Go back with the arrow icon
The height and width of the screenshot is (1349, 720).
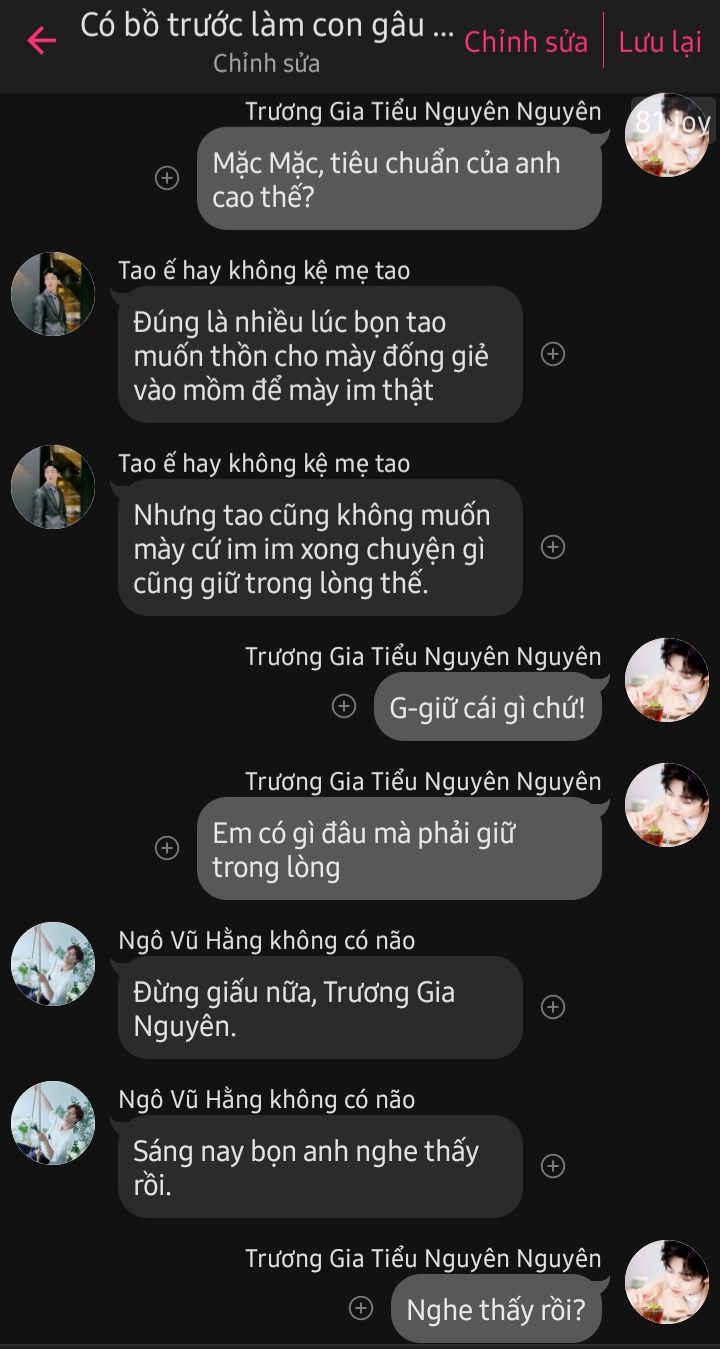coord(41,41)
